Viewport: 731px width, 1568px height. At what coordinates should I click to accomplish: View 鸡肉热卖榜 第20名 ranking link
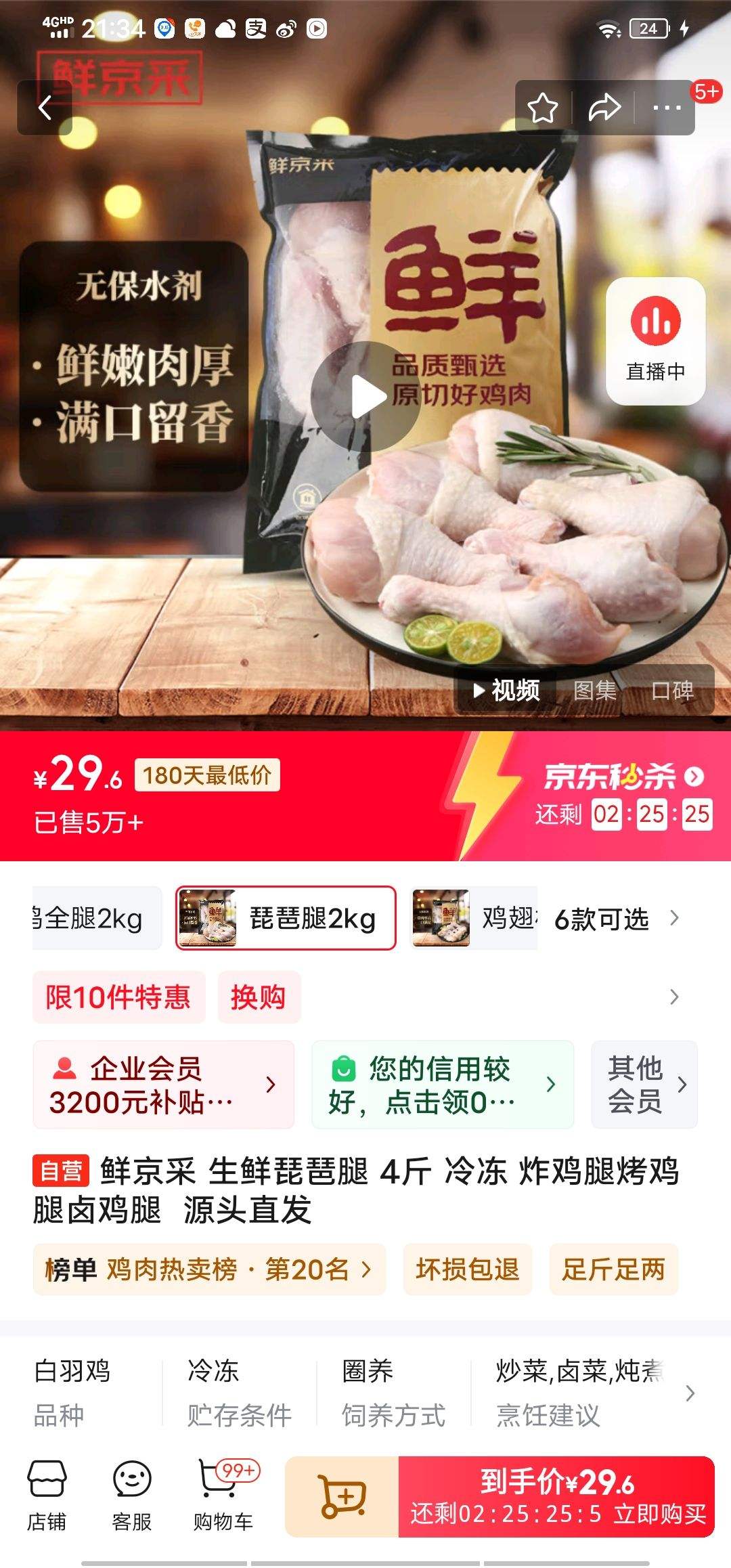[x=209, y=1269]
